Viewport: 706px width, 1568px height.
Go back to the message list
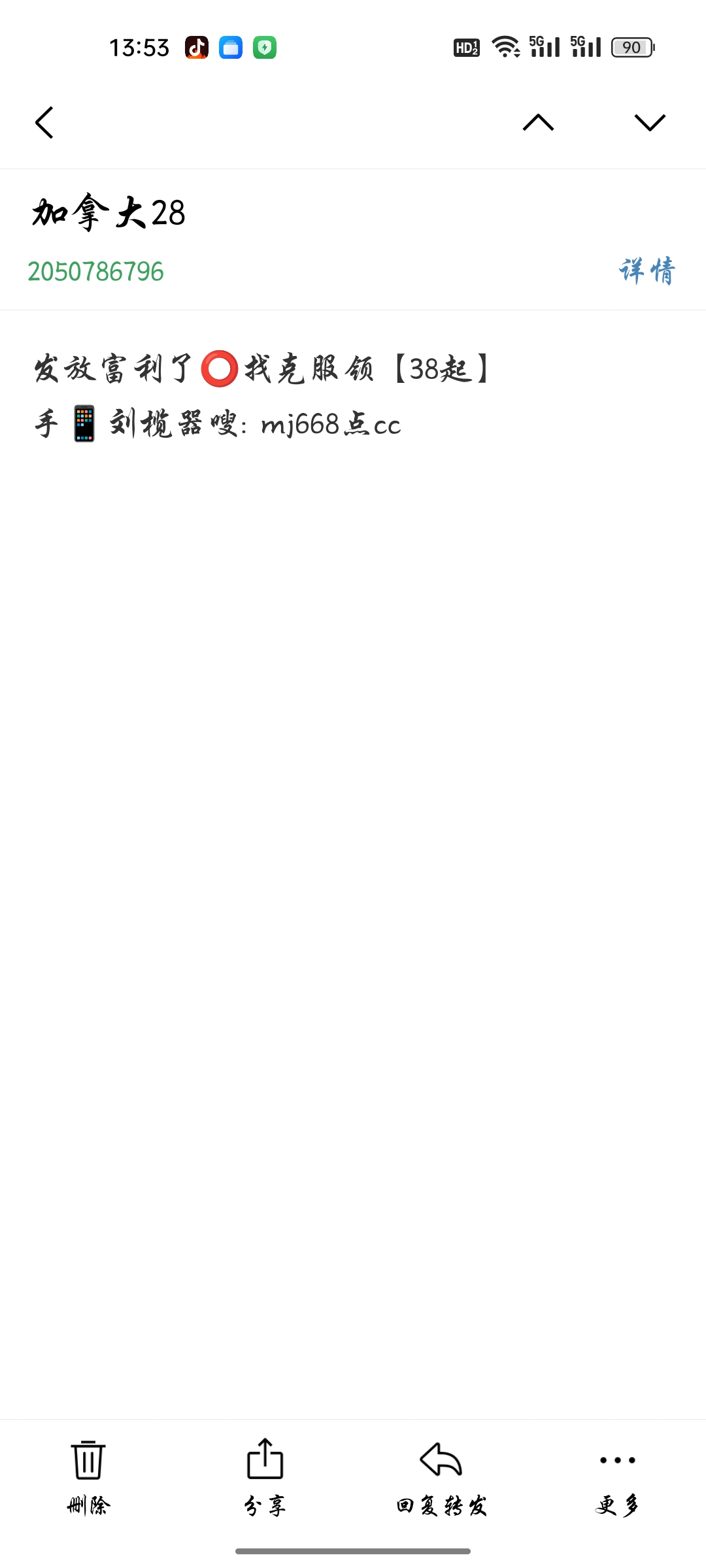point(44,122)
